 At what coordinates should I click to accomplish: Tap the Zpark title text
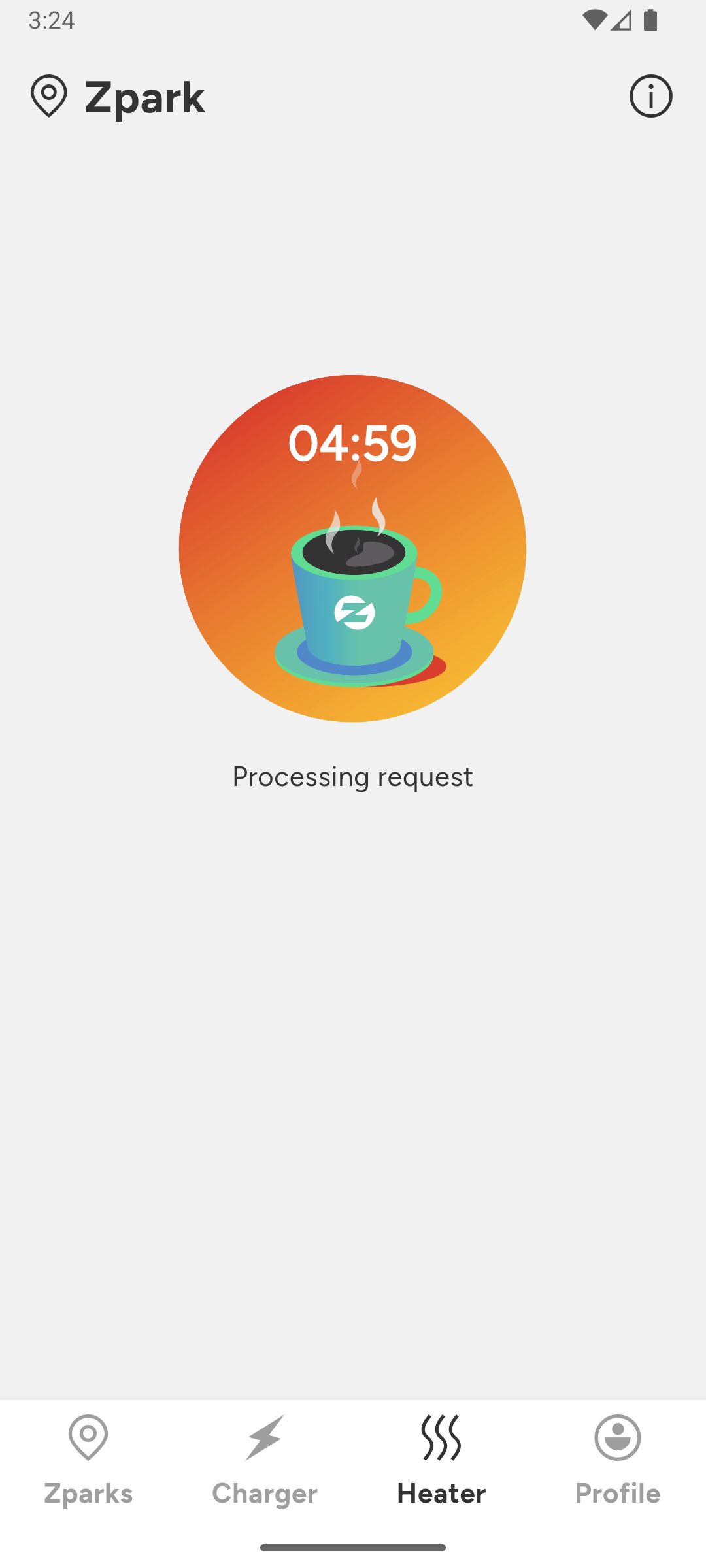(x=145, y=96)
